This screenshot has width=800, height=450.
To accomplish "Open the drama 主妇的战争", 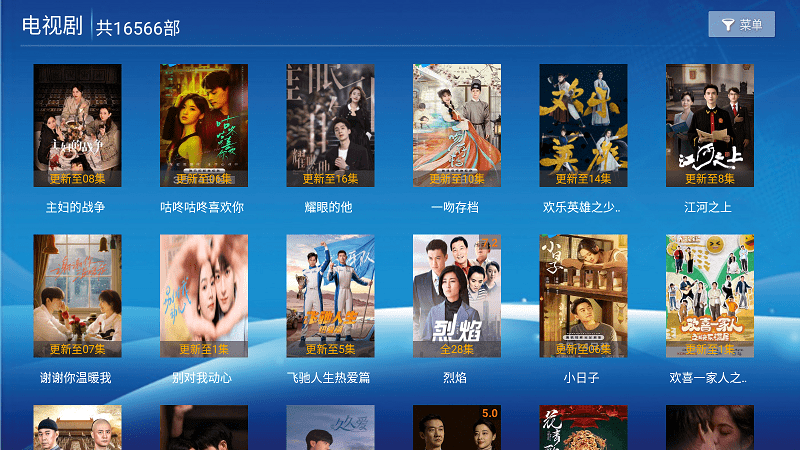I will [x=77, y=126].
